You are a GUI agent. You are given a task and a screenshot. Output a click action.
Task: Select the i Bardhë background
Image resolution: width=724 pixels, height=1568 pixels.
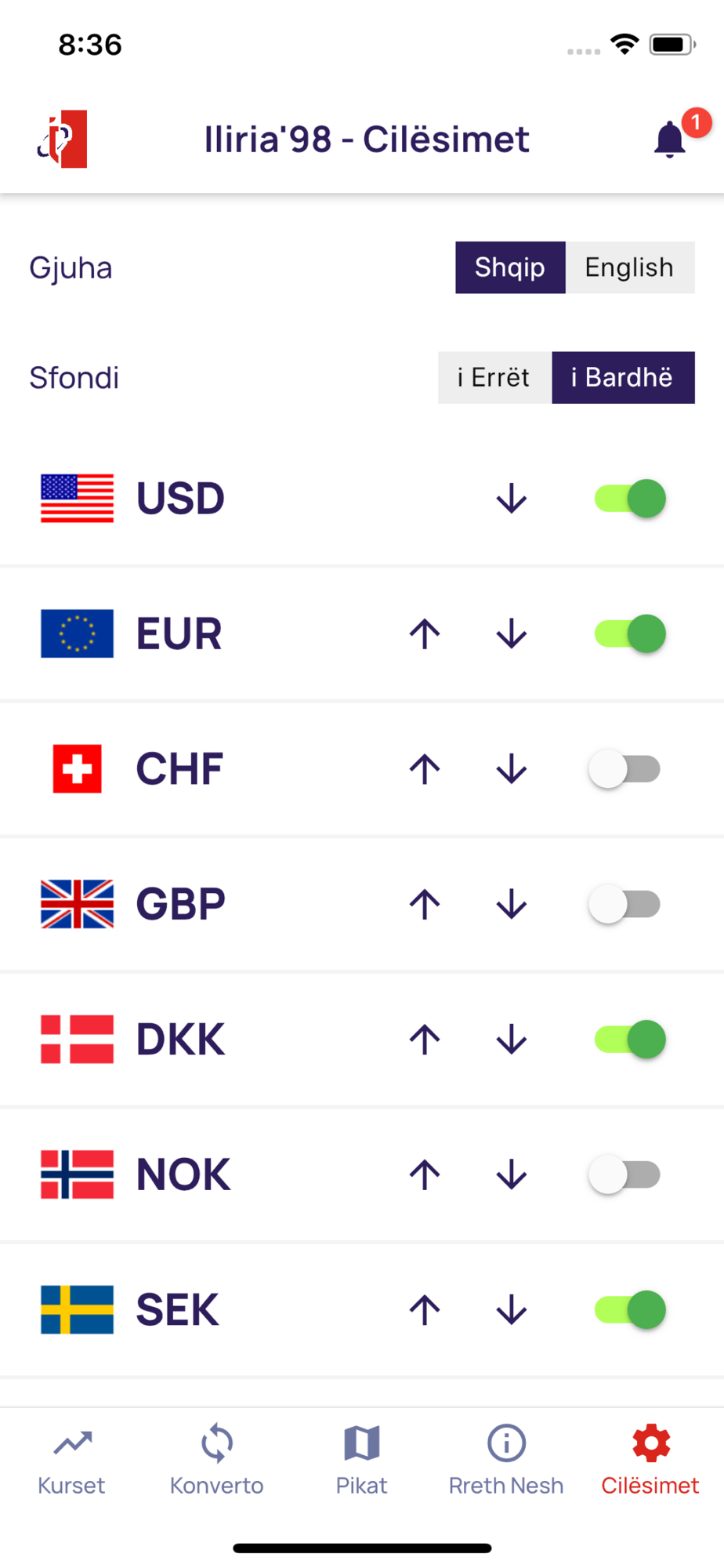(623, 377)
